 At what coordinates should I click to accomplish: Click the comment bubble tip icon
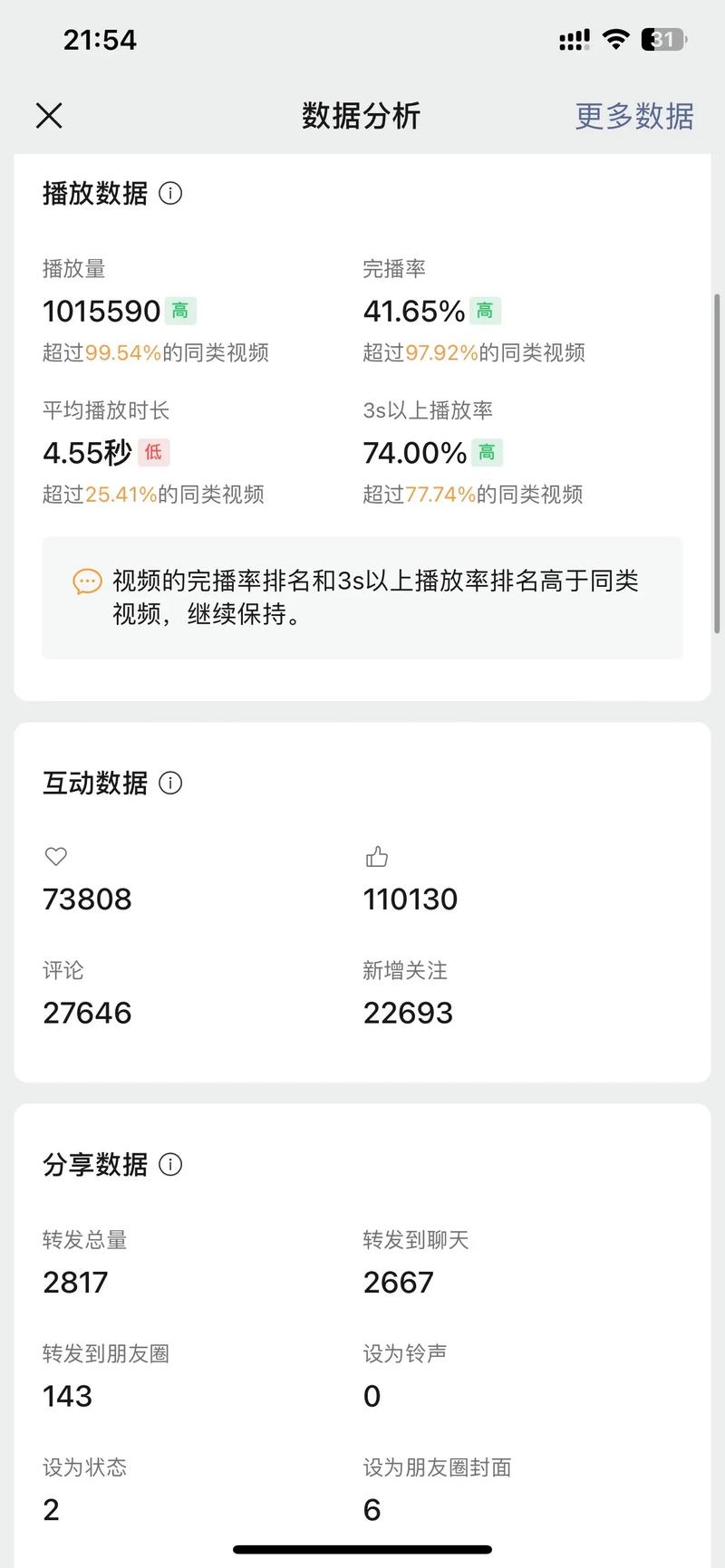click(x=86, y=581)
